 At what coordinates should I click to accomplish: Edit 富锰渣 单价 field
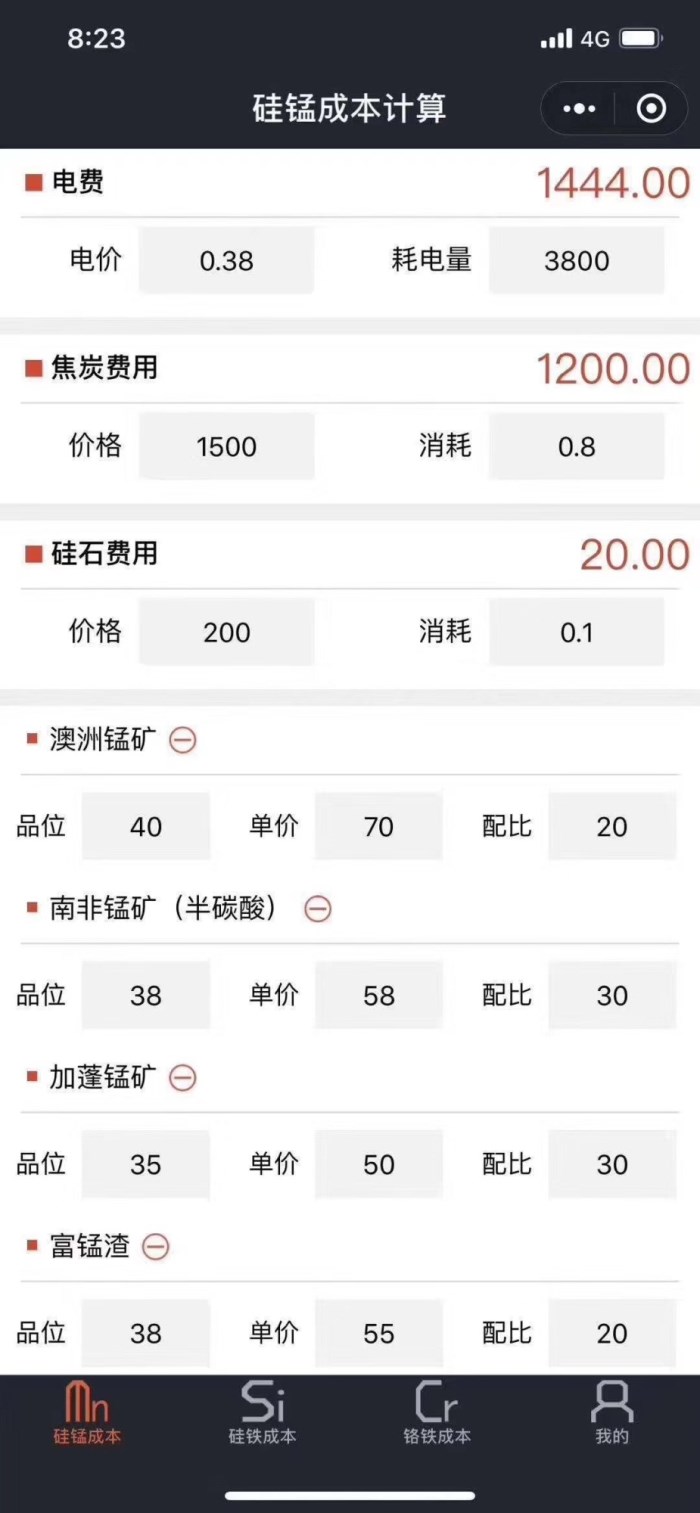pos(378,1333)
